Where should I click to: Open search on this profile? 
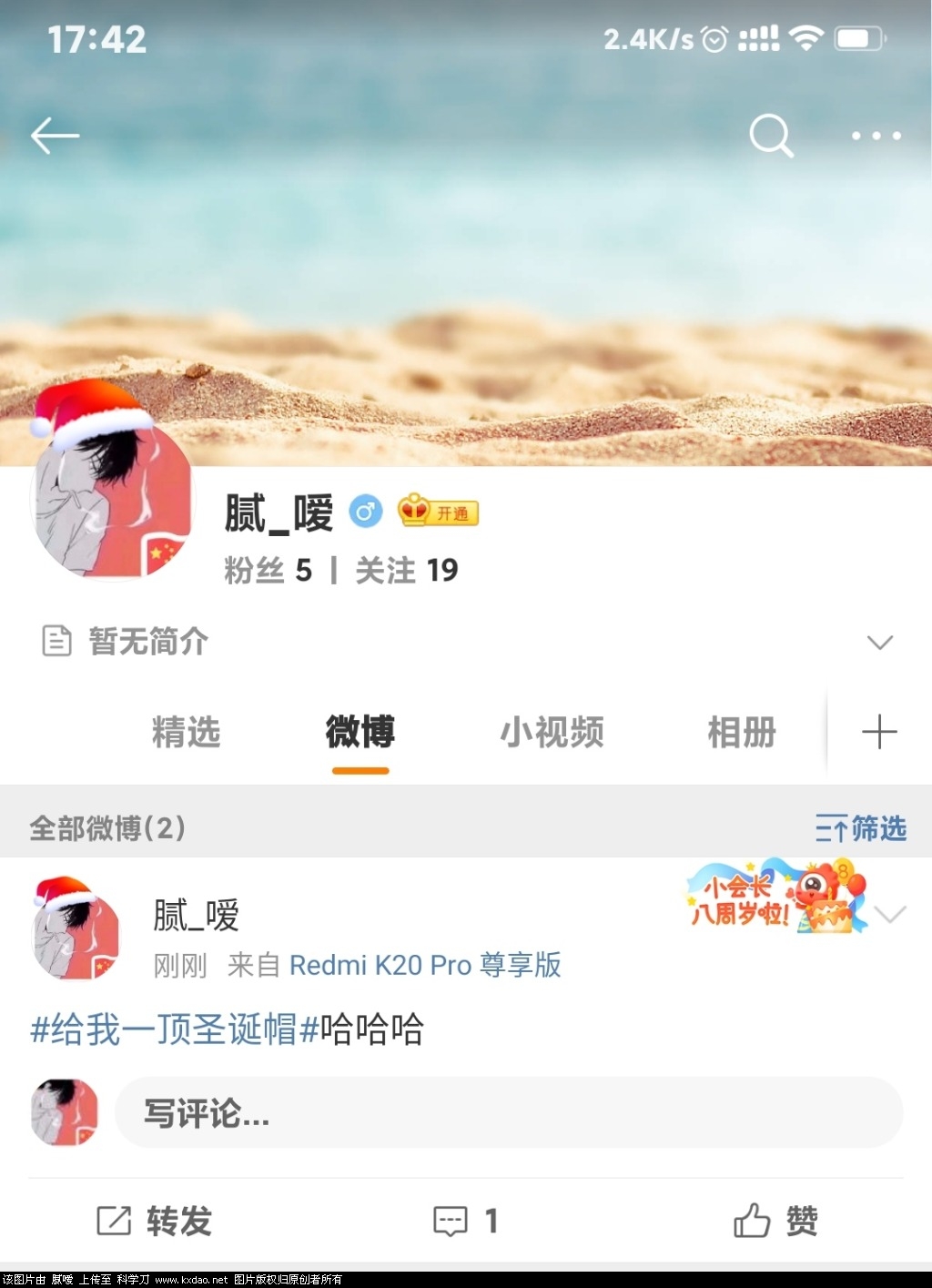pos(771,137)
